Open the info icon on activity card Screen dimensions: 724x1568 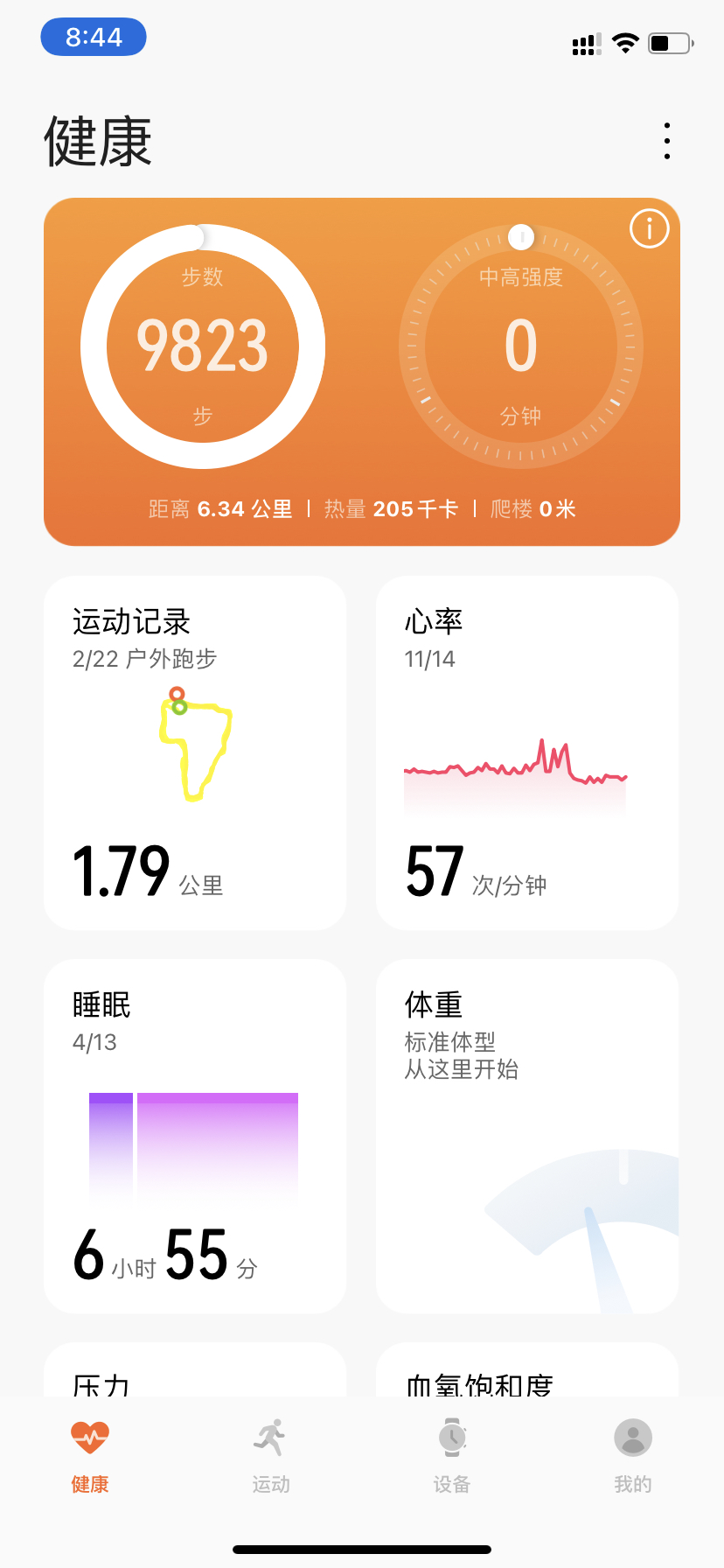648,229
